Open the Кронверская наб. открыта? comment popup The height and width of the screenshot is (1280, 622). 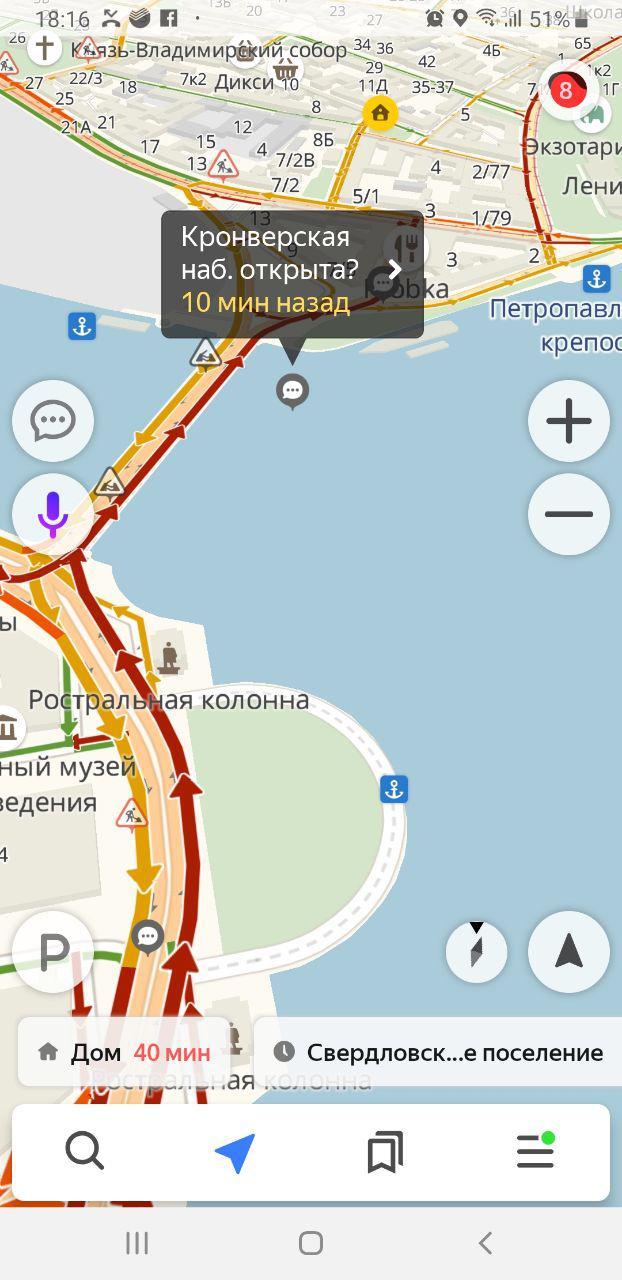292,272
